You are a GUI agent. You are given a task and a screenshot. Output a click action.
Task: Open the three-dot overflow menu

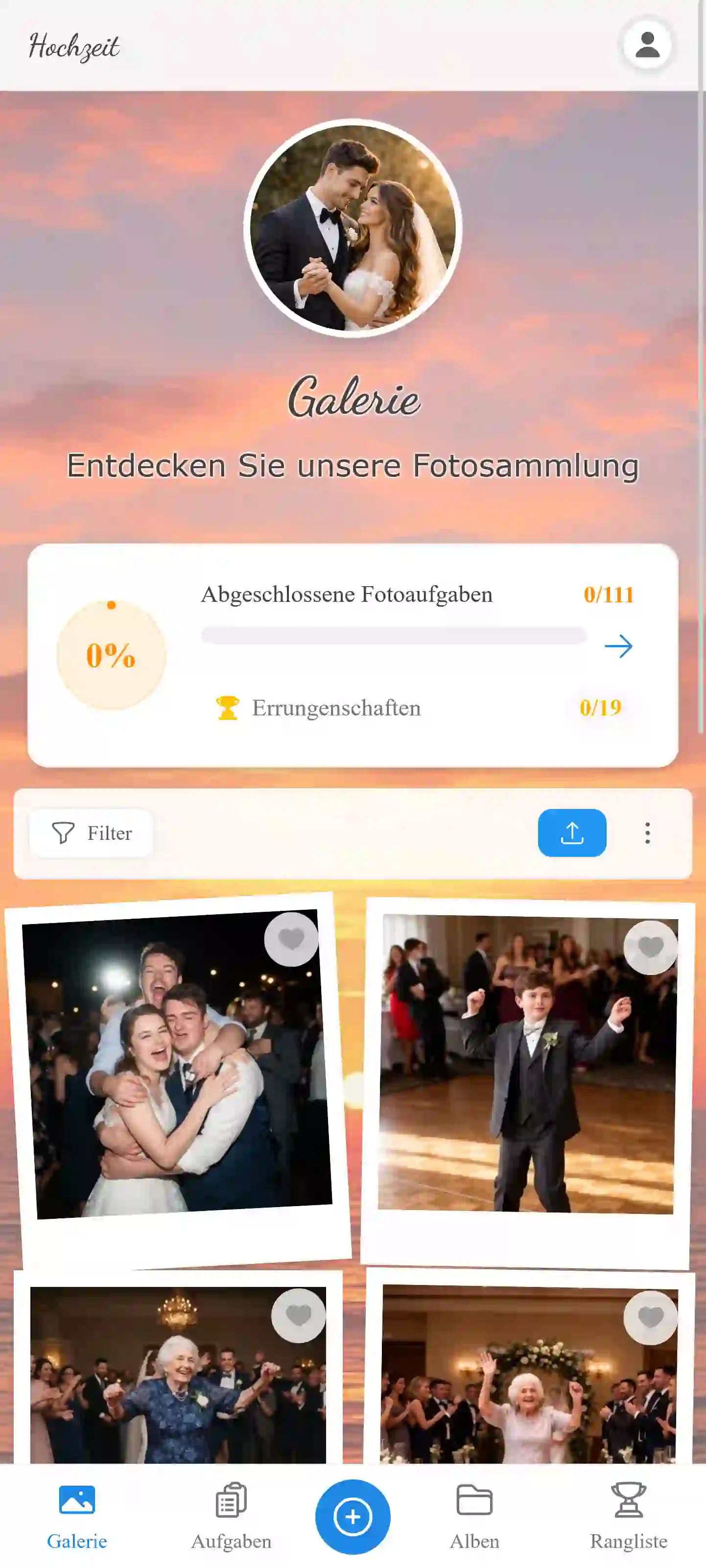(647, 832)
